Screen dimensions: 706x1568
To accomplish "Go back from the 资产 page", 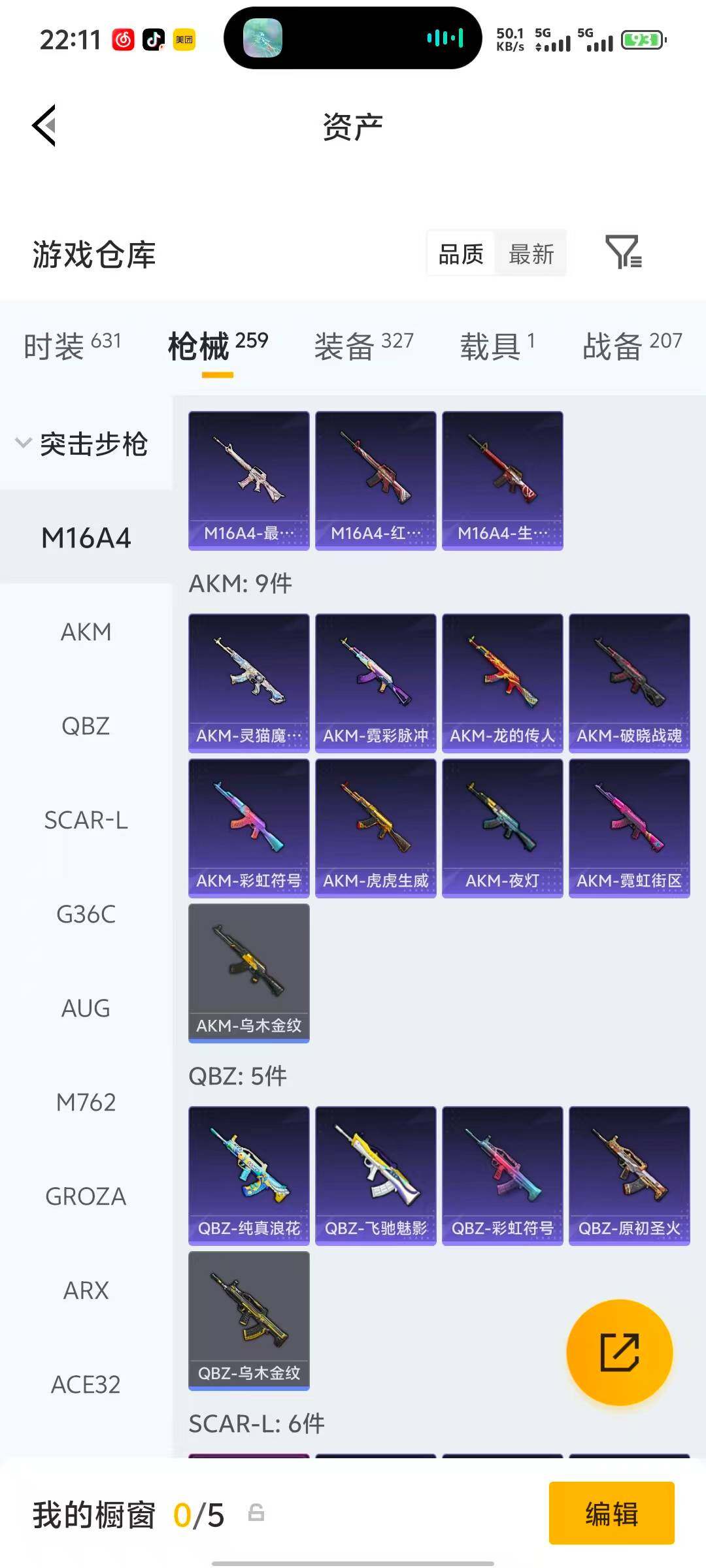I will click(x=44, y=125).
